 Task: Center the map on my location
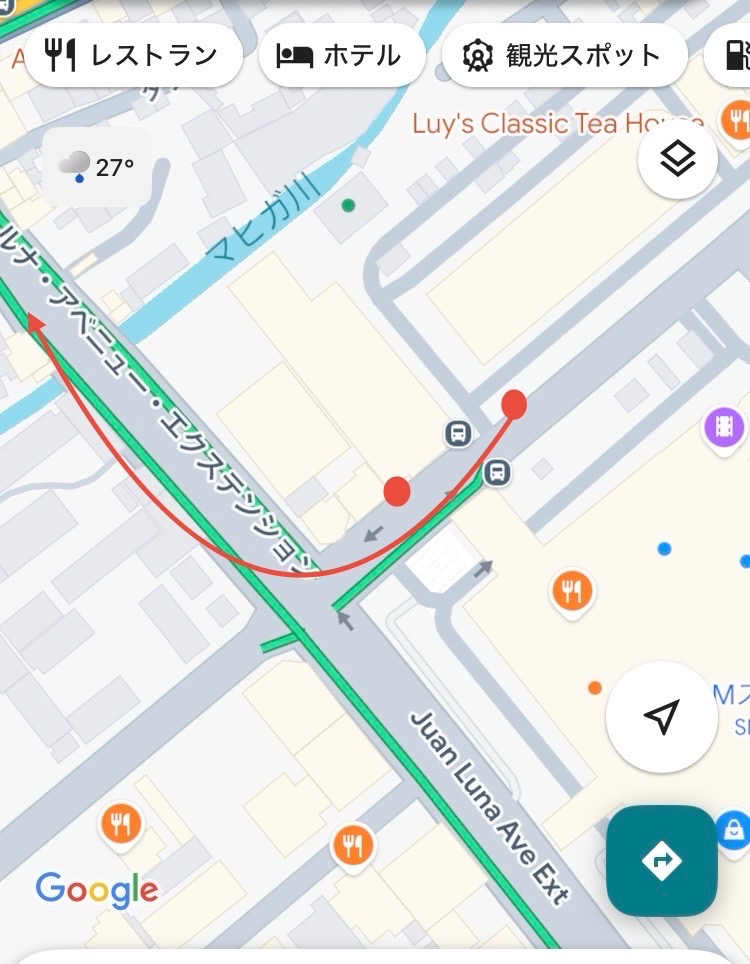coord(661,716)
